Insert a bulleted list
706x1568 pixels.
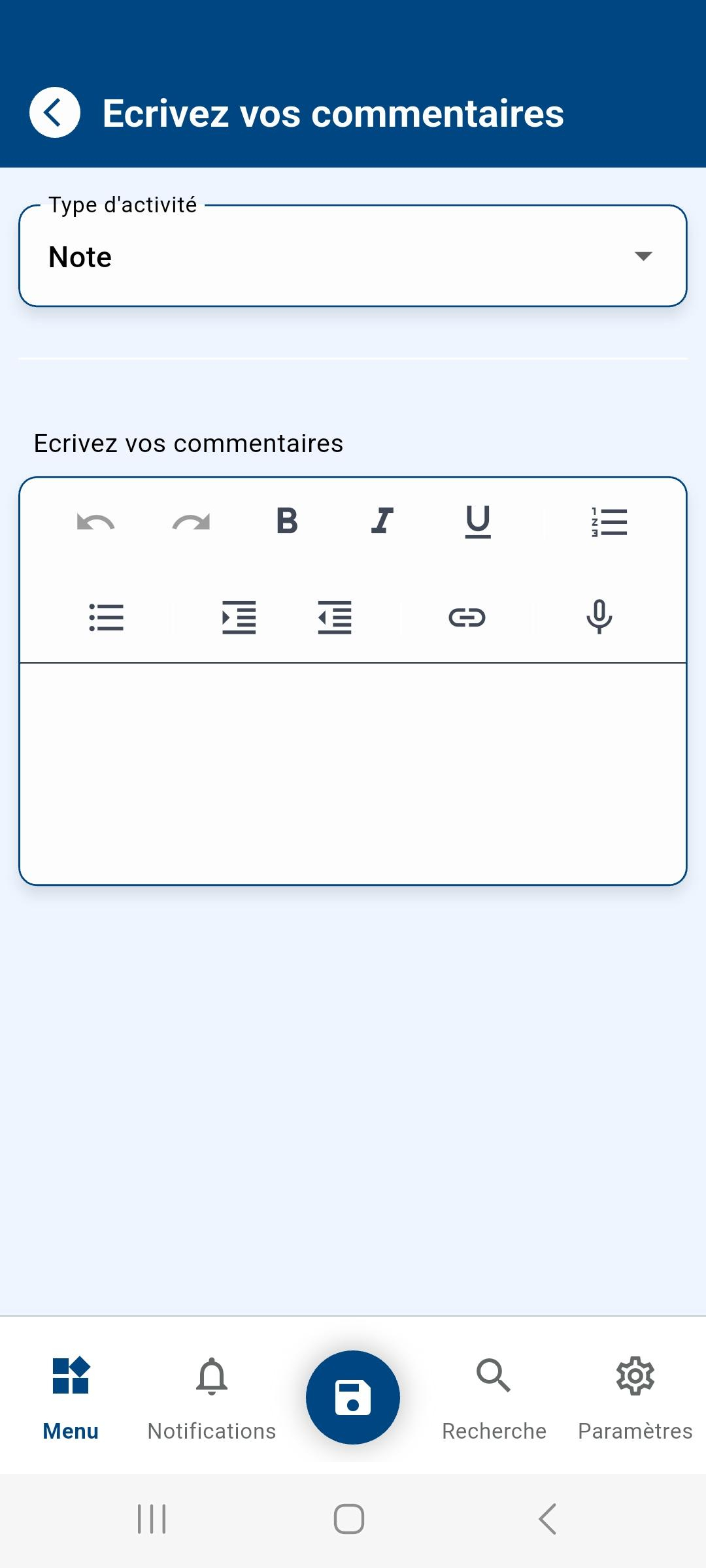pyautogui.click(x=106, y=617)
